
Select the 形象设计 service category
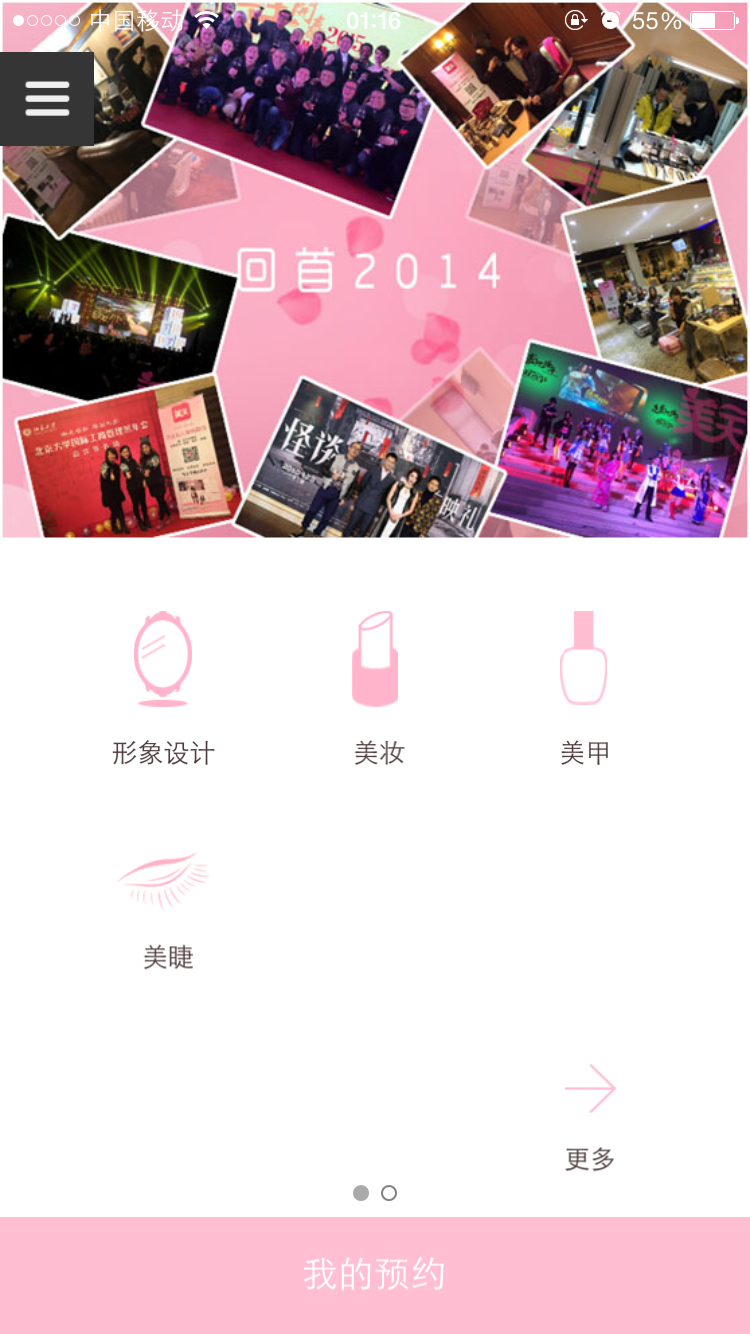coord(163,687)
